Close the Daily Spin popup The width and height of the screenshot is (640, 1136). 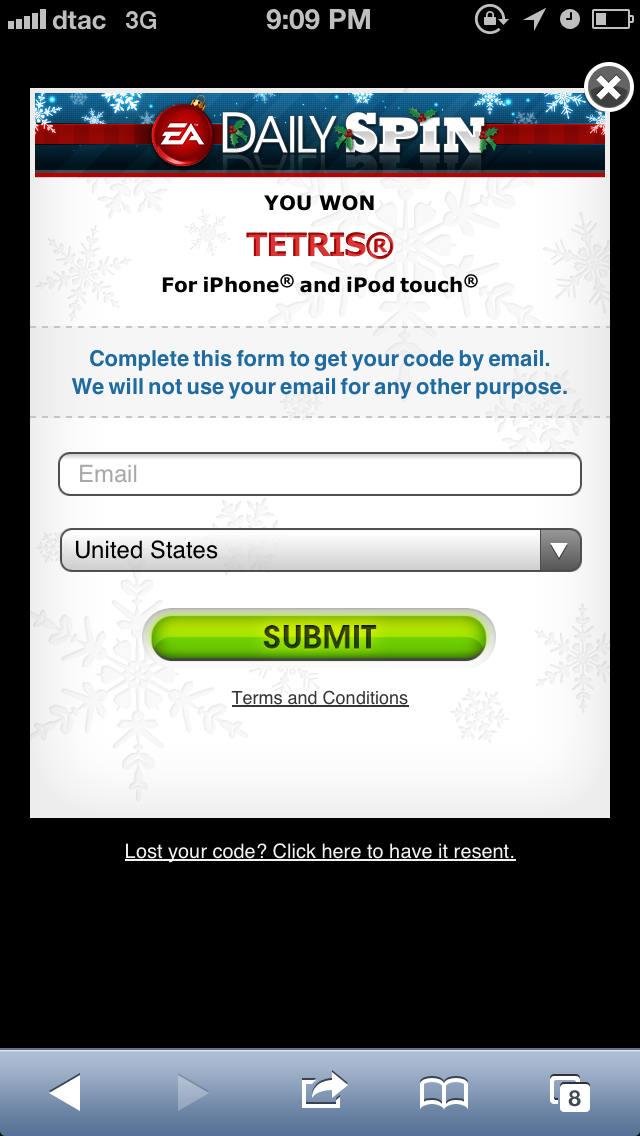[609, 88]
